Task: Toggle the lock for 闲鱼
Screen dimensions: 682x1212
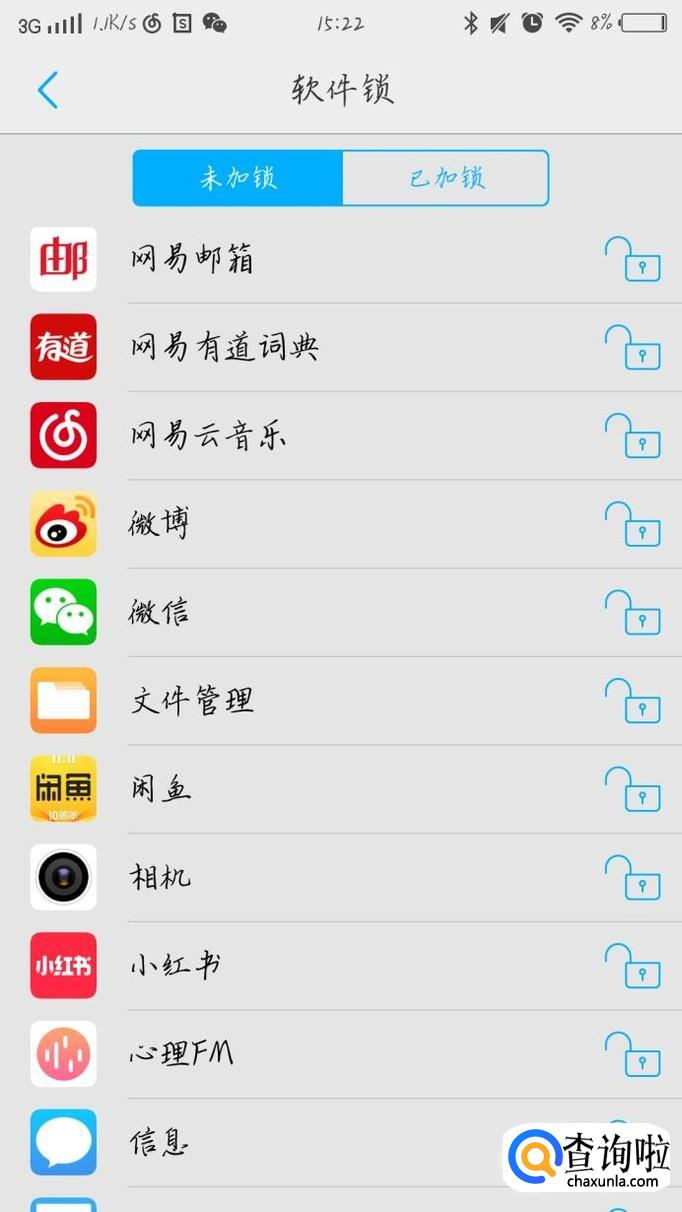Action: [633, 789]
